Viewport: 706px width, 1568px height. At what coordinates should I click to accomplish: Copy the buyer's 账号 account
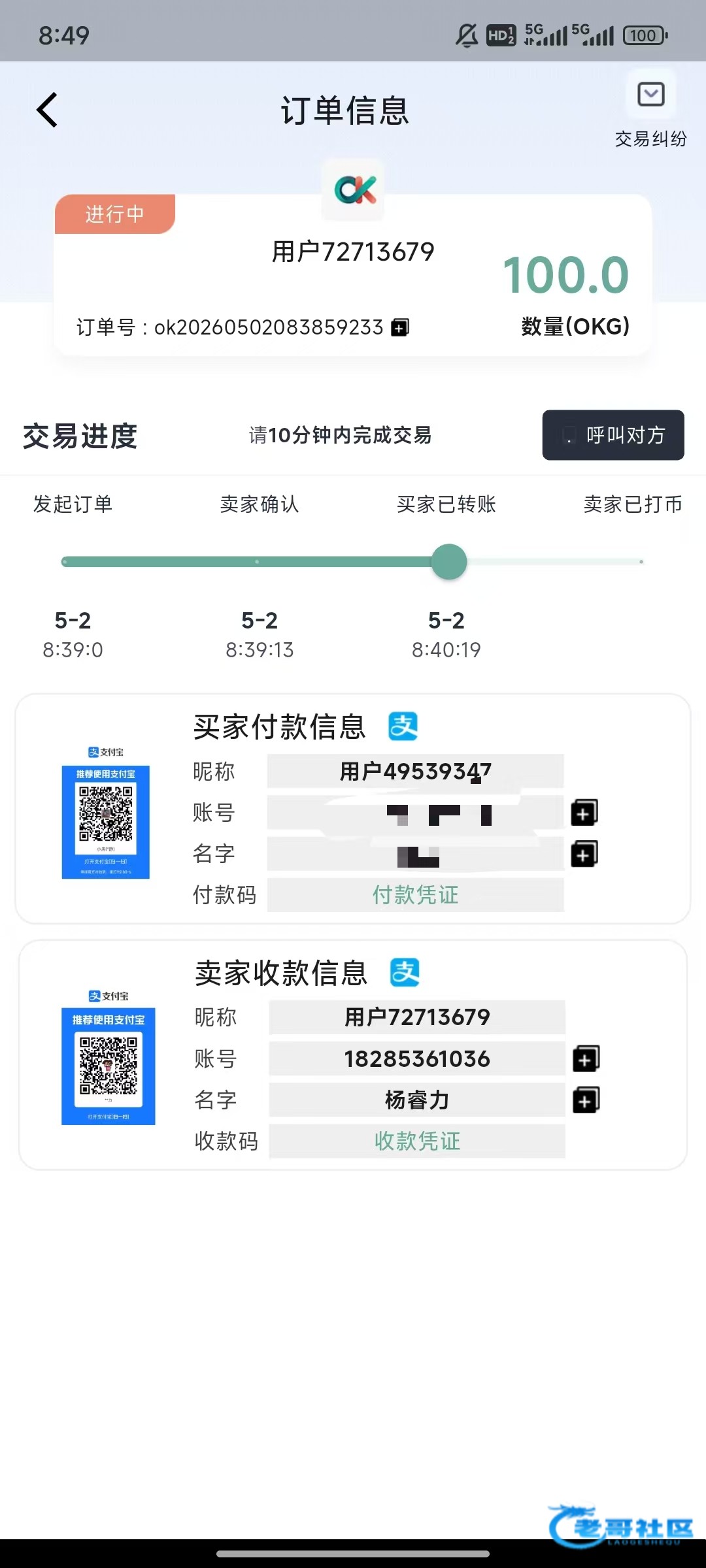584,813
